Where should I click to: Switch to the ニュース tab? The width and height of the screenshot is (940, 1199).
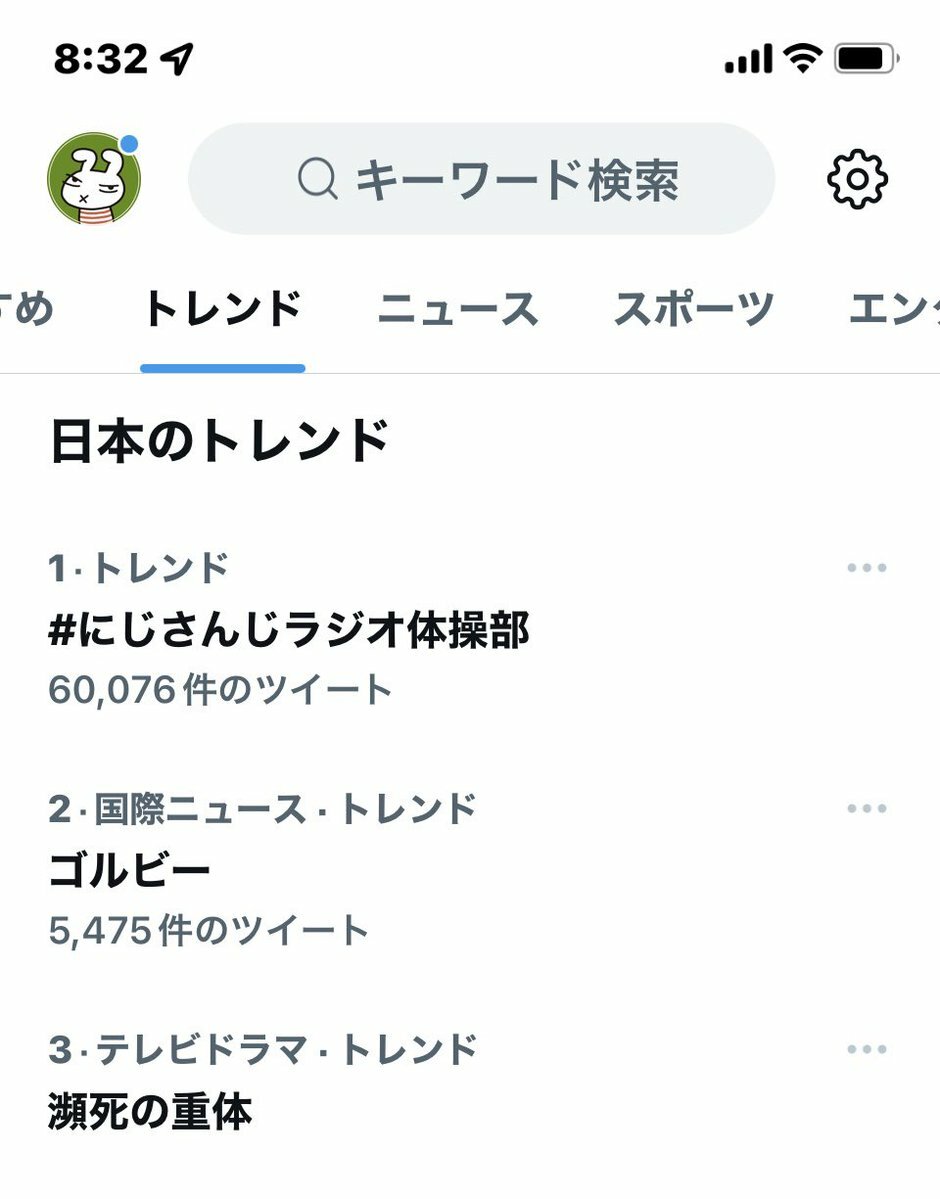(x=457, y=310)
